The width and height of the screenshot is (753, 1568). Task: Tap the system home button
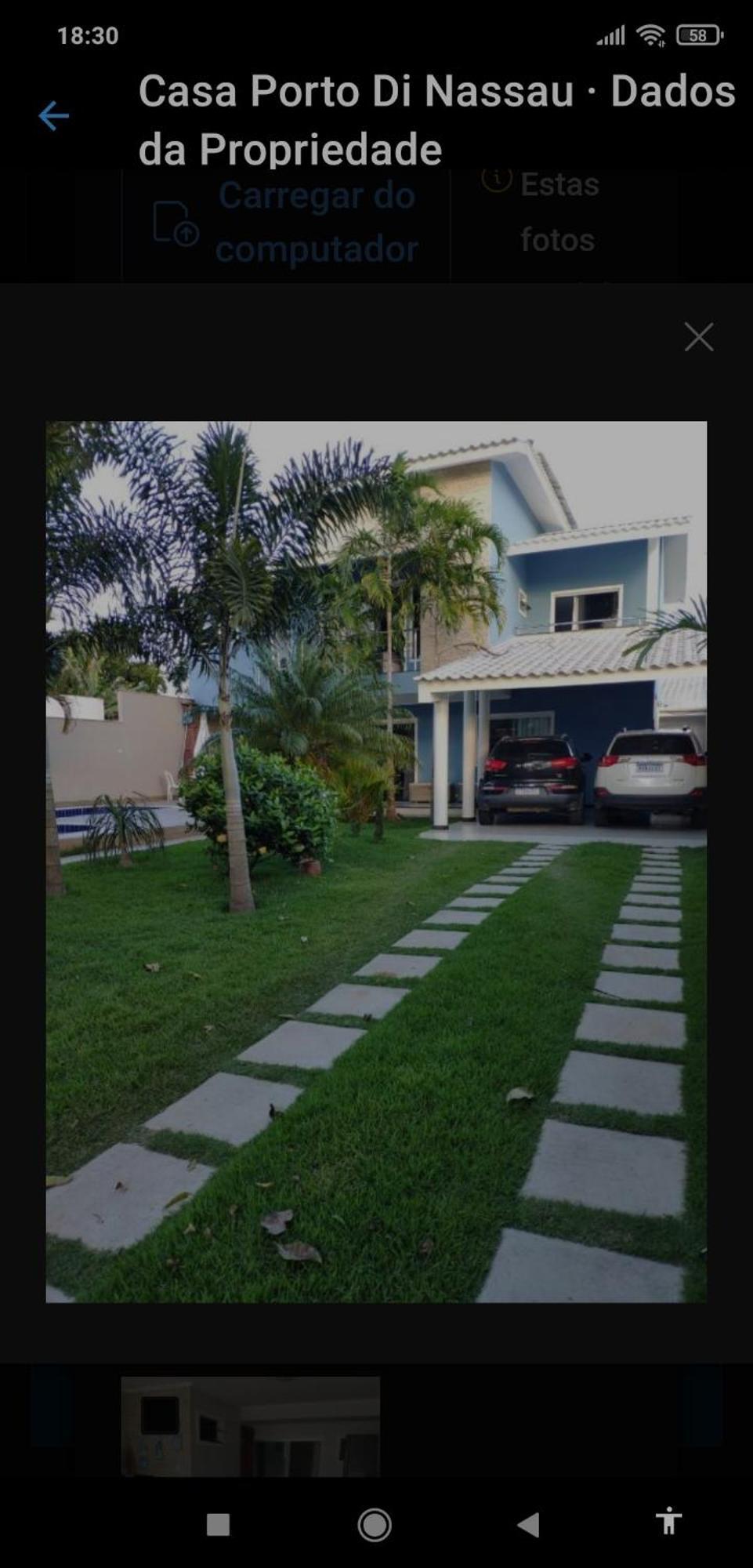point(375,1525)
